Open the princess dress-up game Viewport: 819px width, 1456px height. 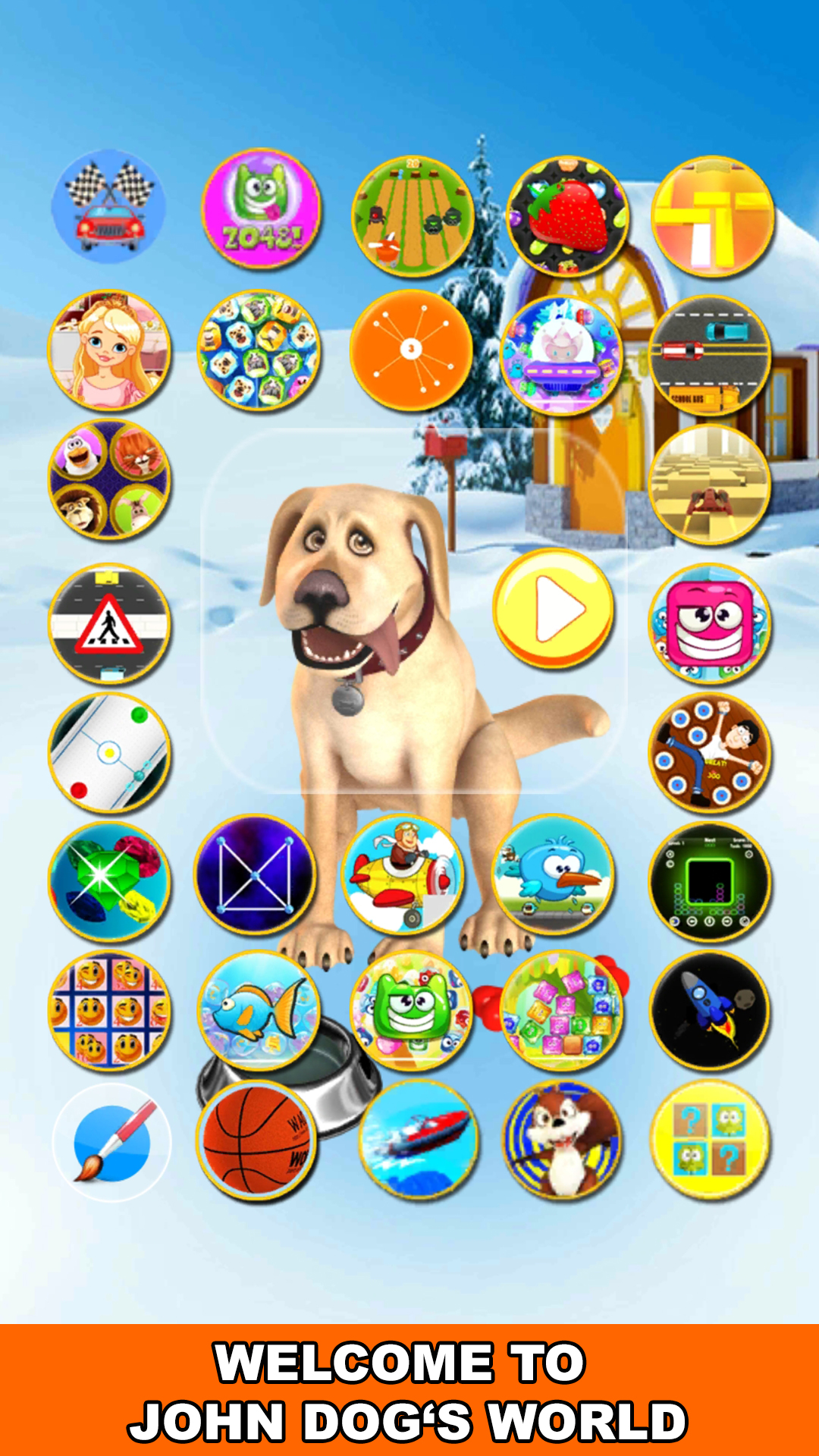pos(109,350)
